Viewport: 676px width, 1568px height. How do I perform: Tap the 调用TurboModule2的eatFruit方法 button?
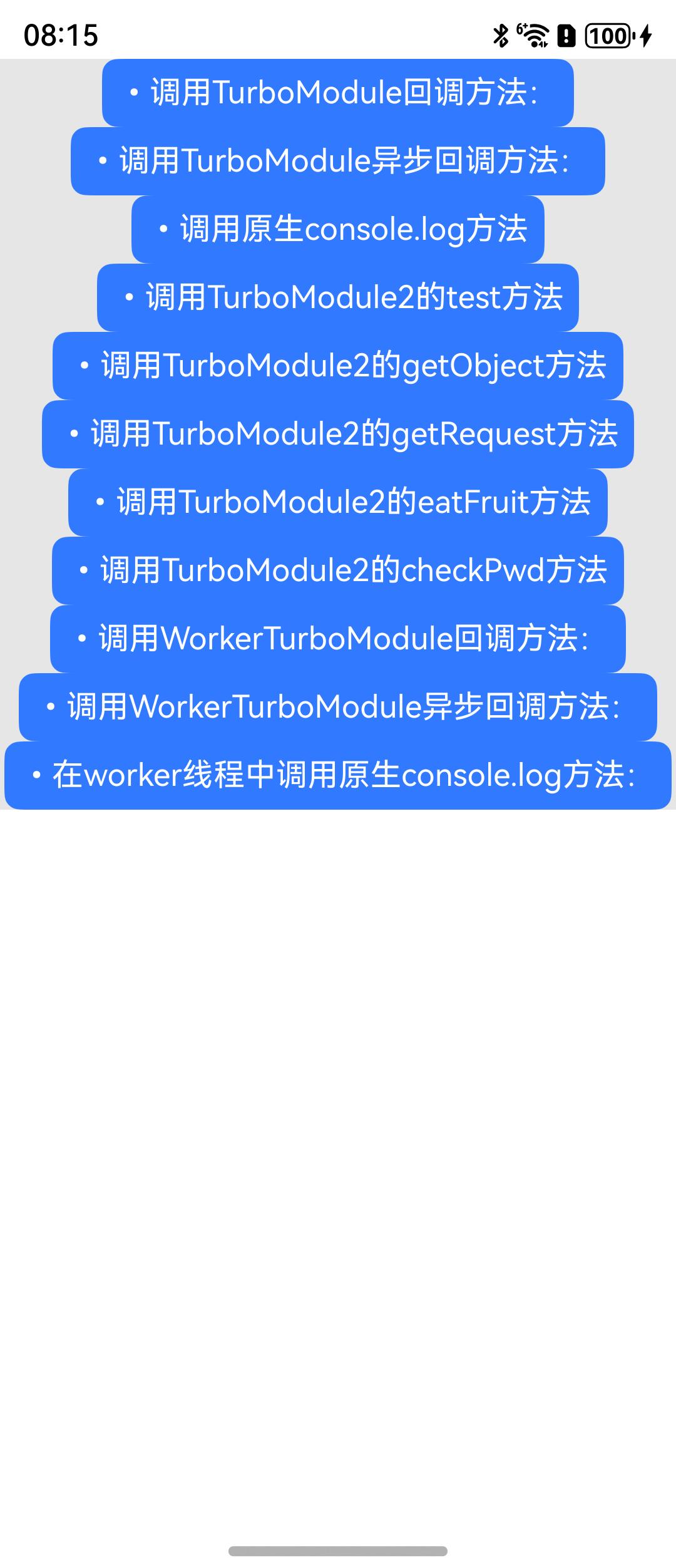(x=338, y=501)
